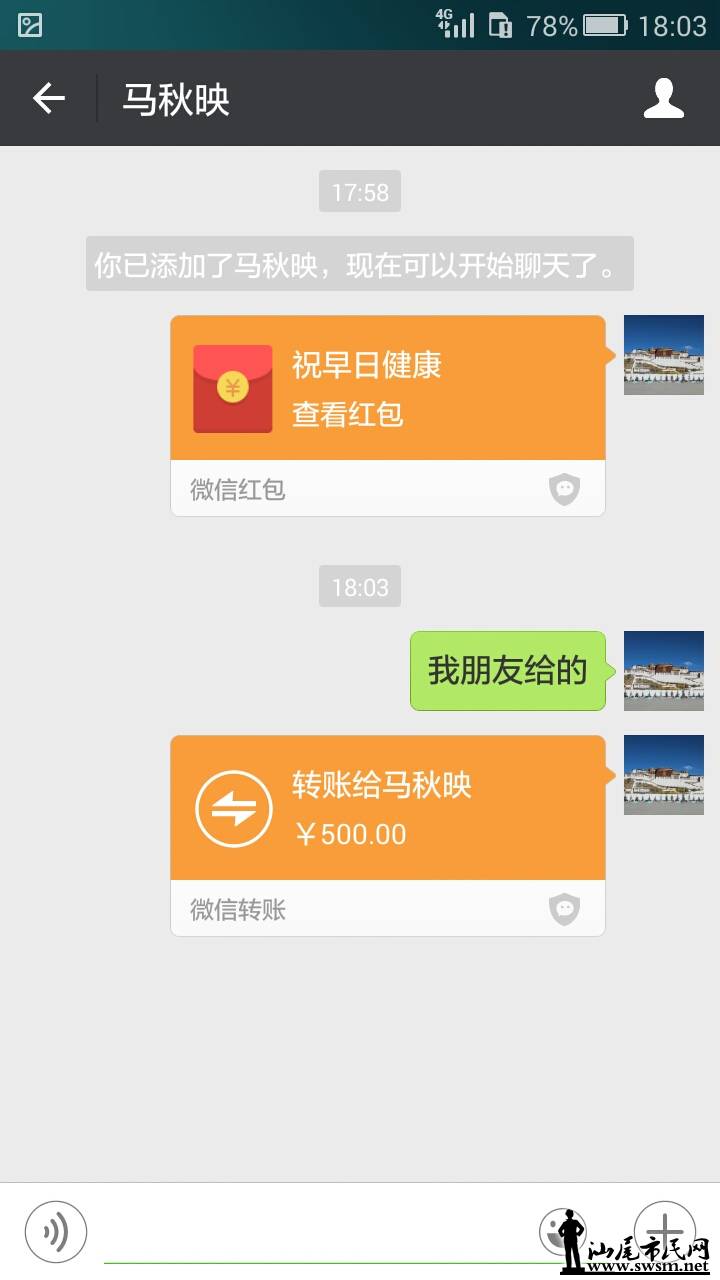Open the emoji sticker panel
Screen dimensions: 720x1280
click(x=556, y=1231)
